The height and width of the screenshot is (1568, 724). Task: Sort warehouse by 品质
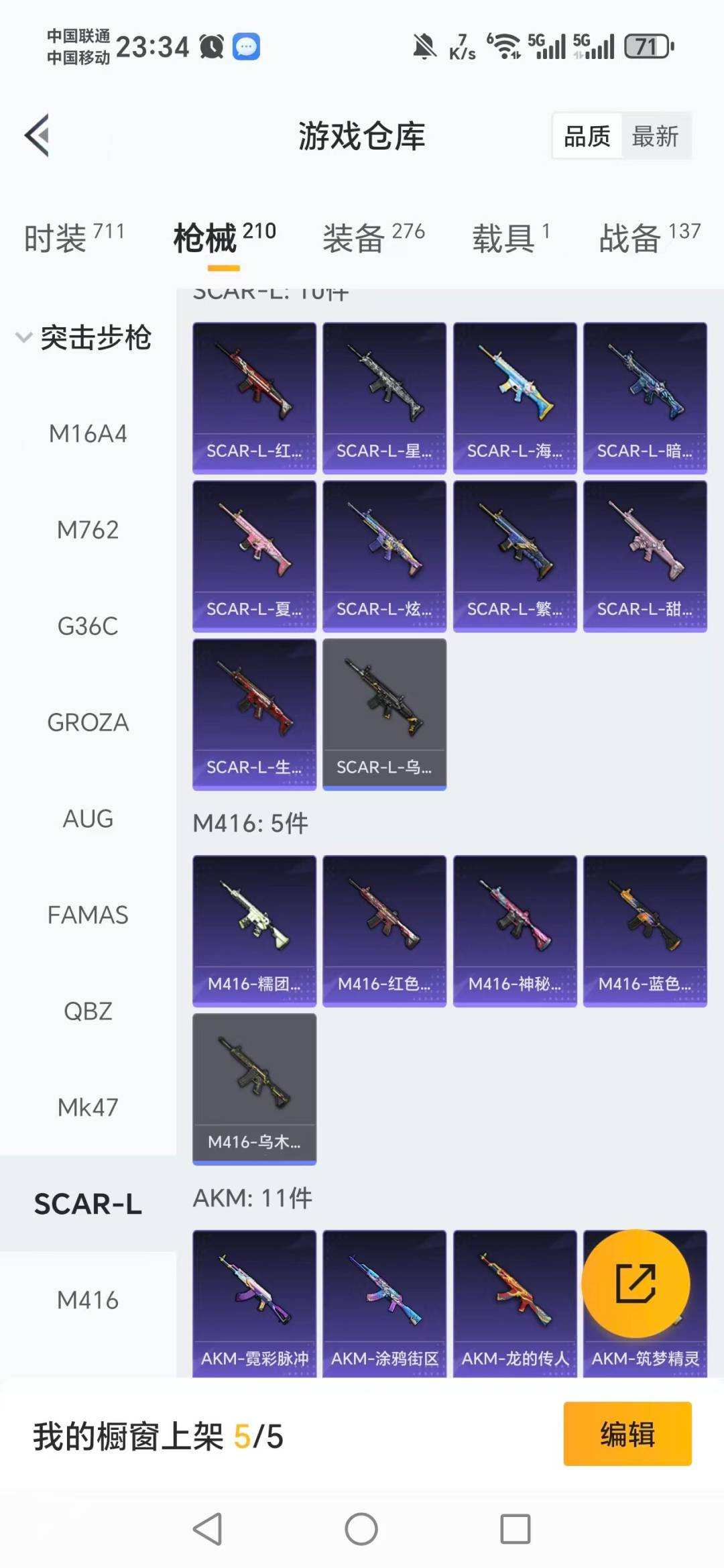click(587, 136)
